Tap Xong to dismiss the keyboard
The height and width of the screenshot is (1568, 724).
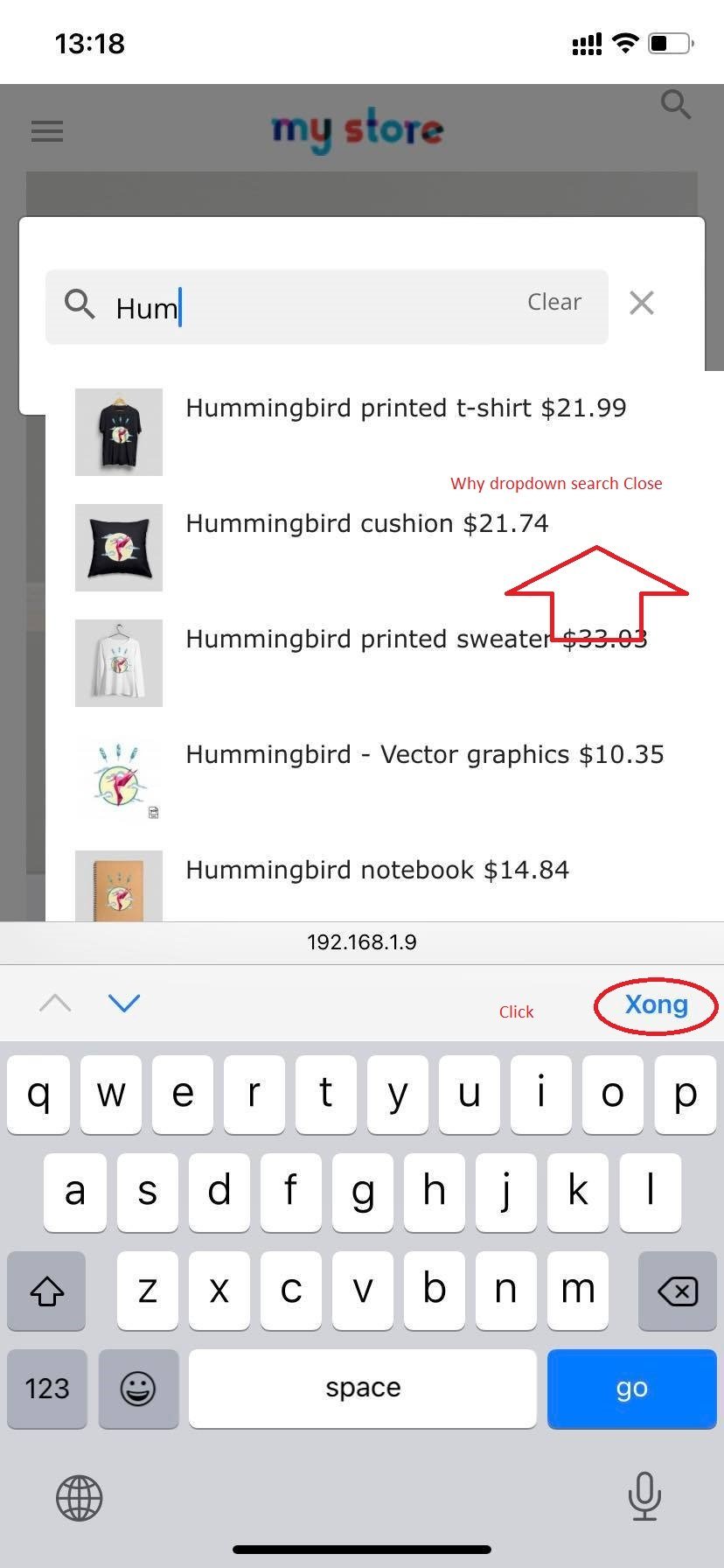pyautogui.click(x=656, y=1004)
